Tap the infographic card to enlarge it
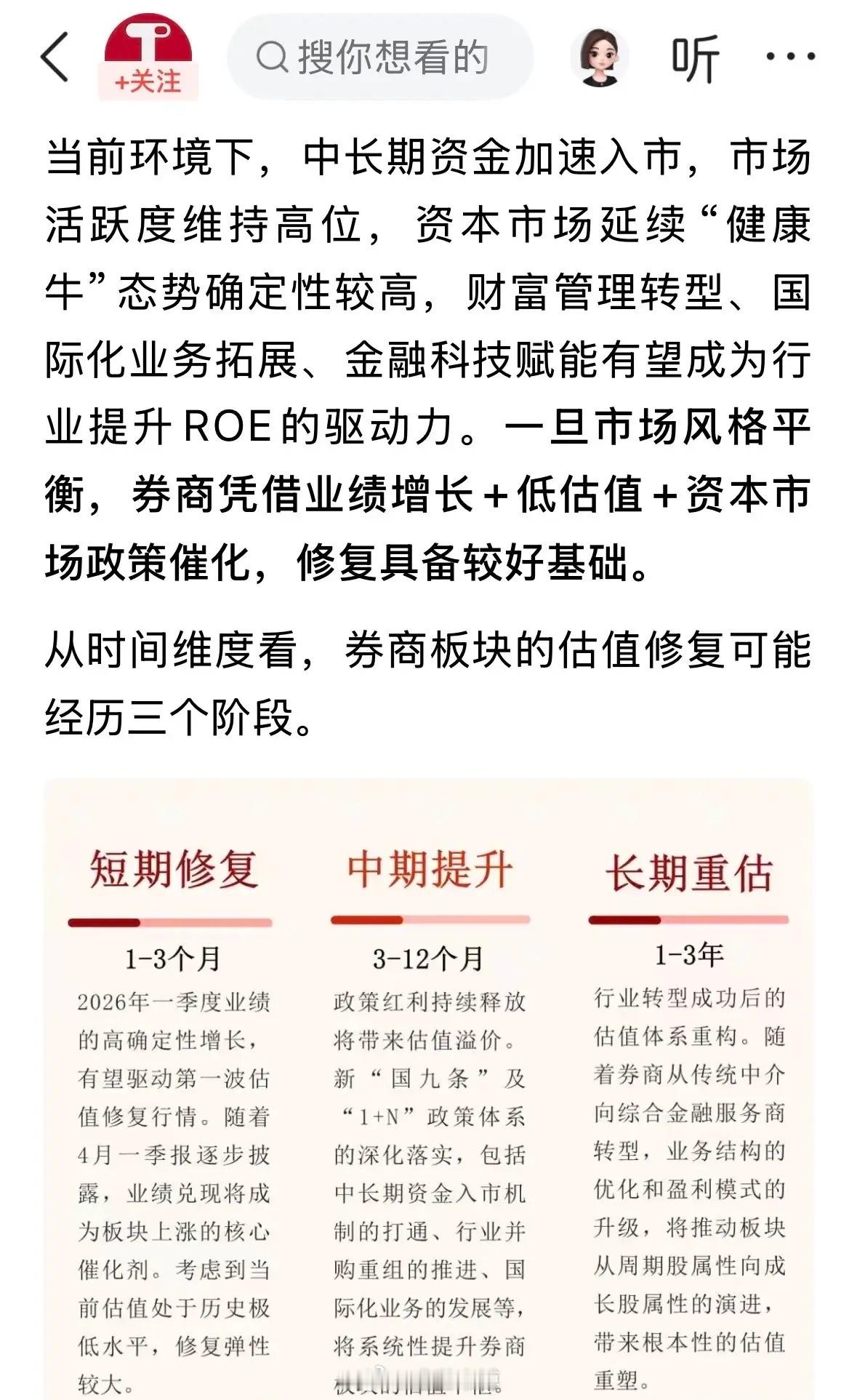 pyautogui.click(x=429, y=1091)
